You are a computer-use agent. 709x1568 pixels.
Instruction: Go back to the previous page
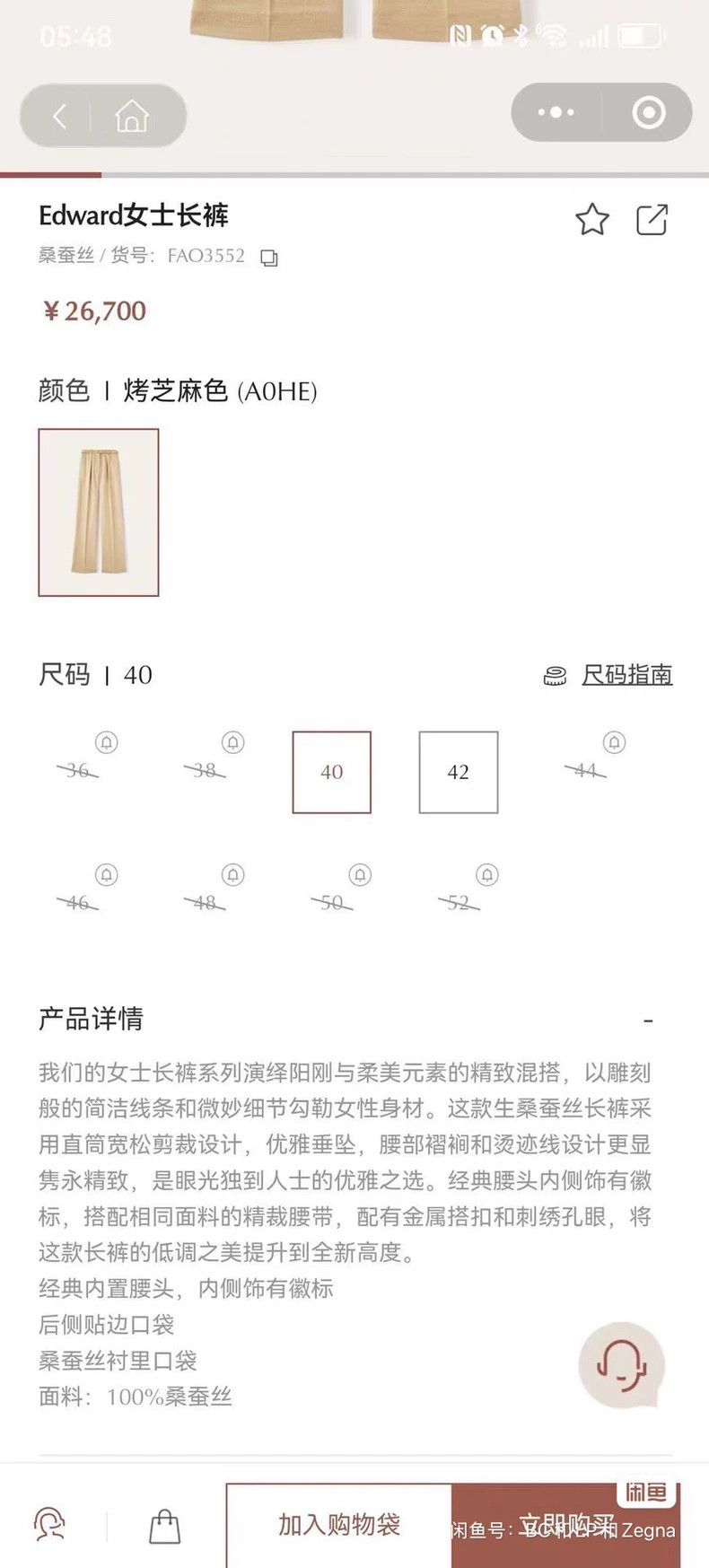59,116
